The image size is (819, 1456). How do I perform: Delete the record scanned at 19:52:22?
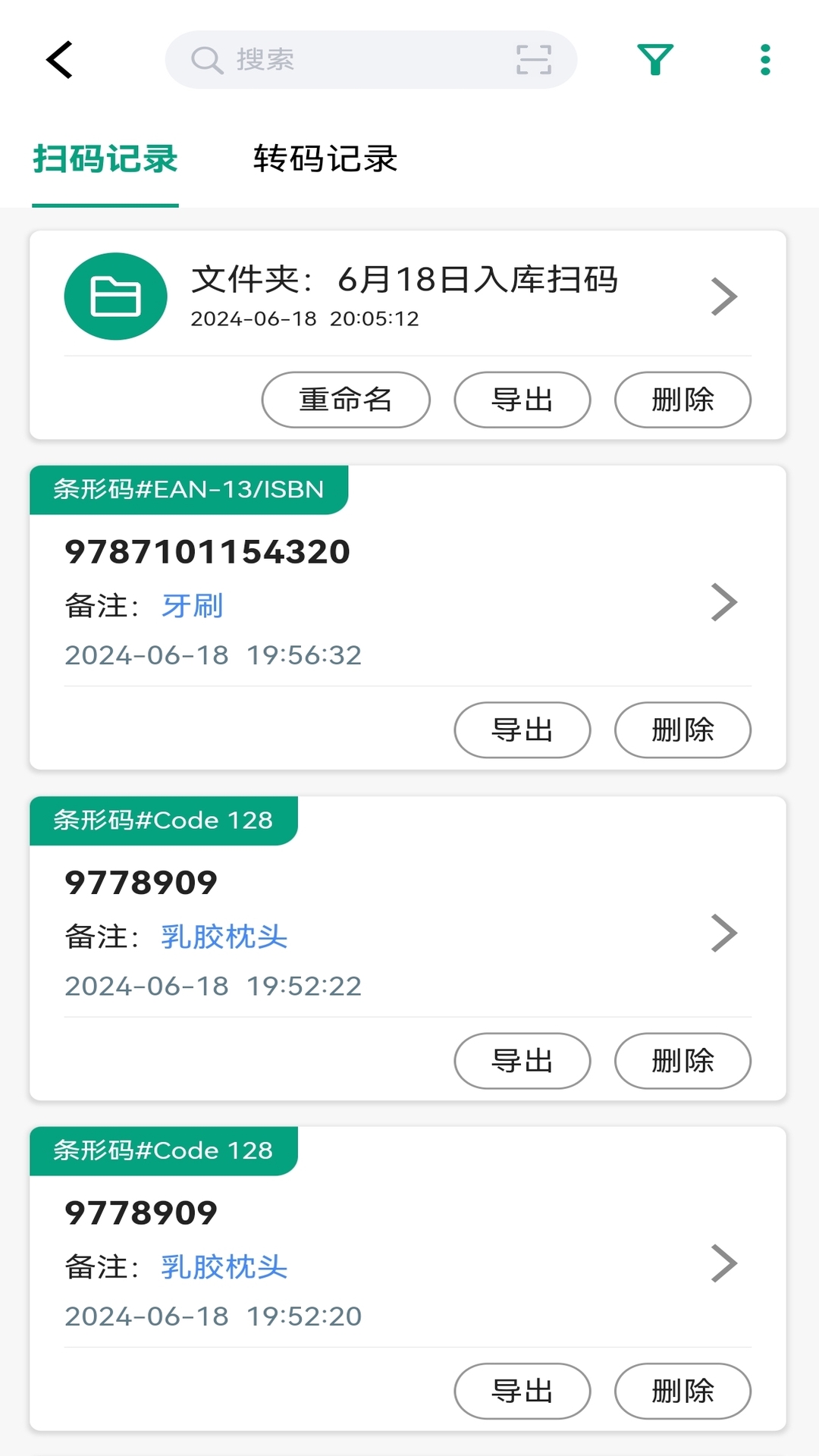[682, 1061]
